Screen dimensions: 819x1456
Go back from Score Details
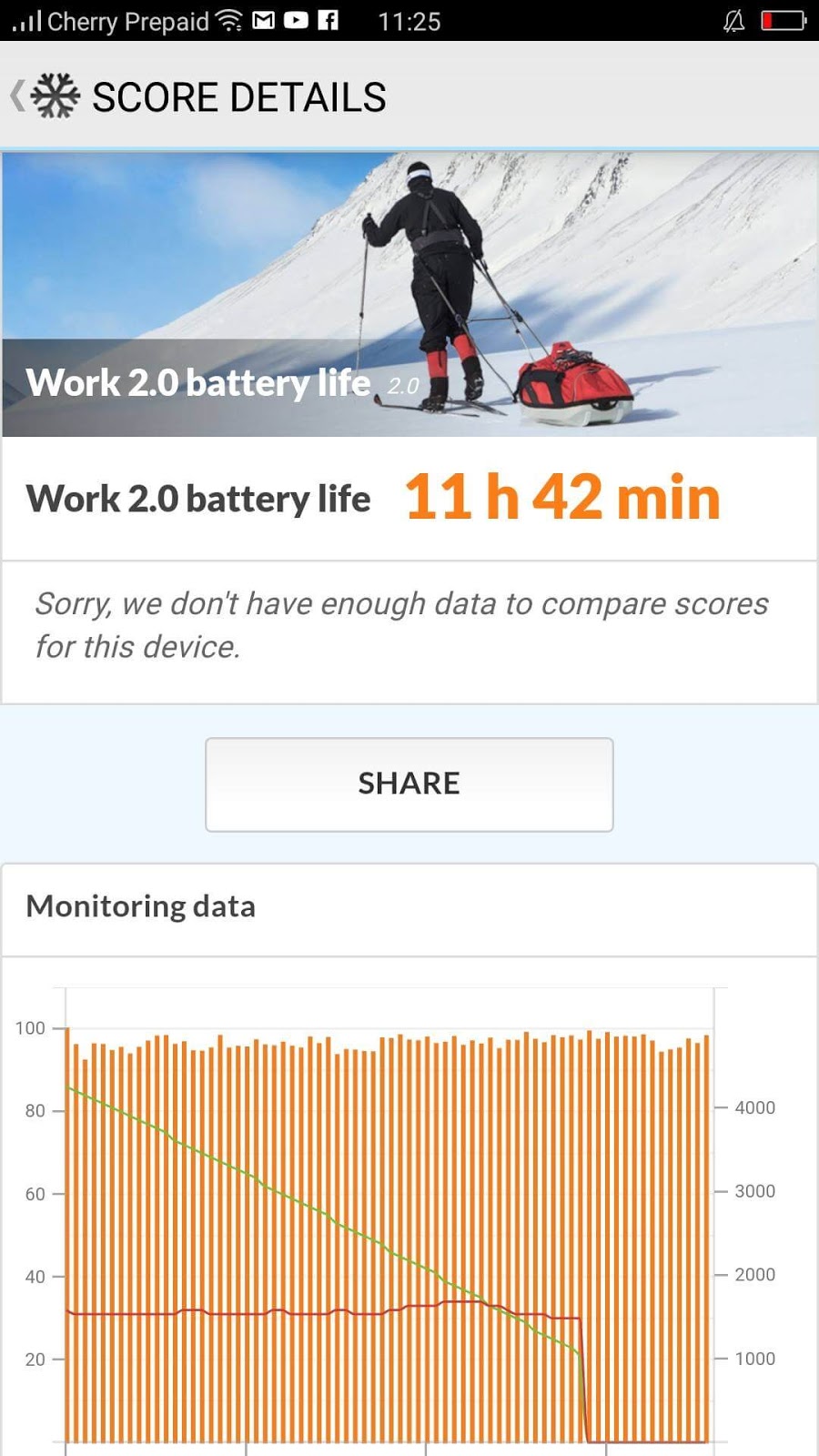tap(20, 96)
